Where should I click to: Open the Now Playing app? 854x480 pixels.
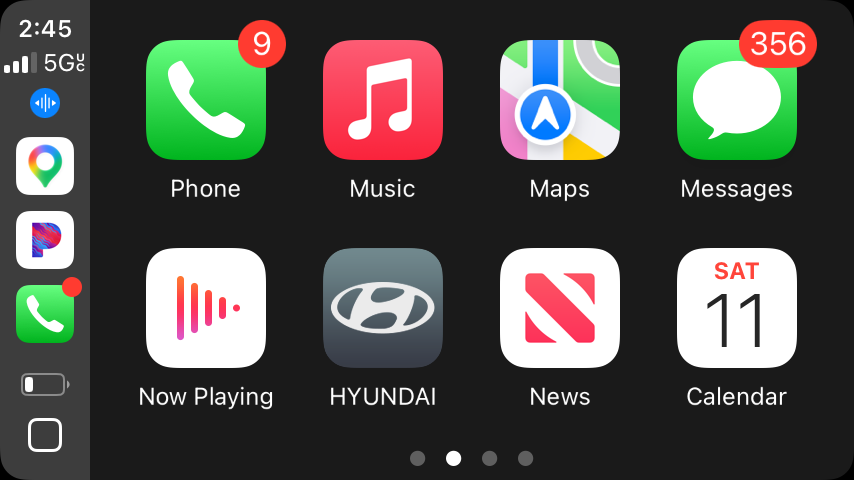click(206, 308)
